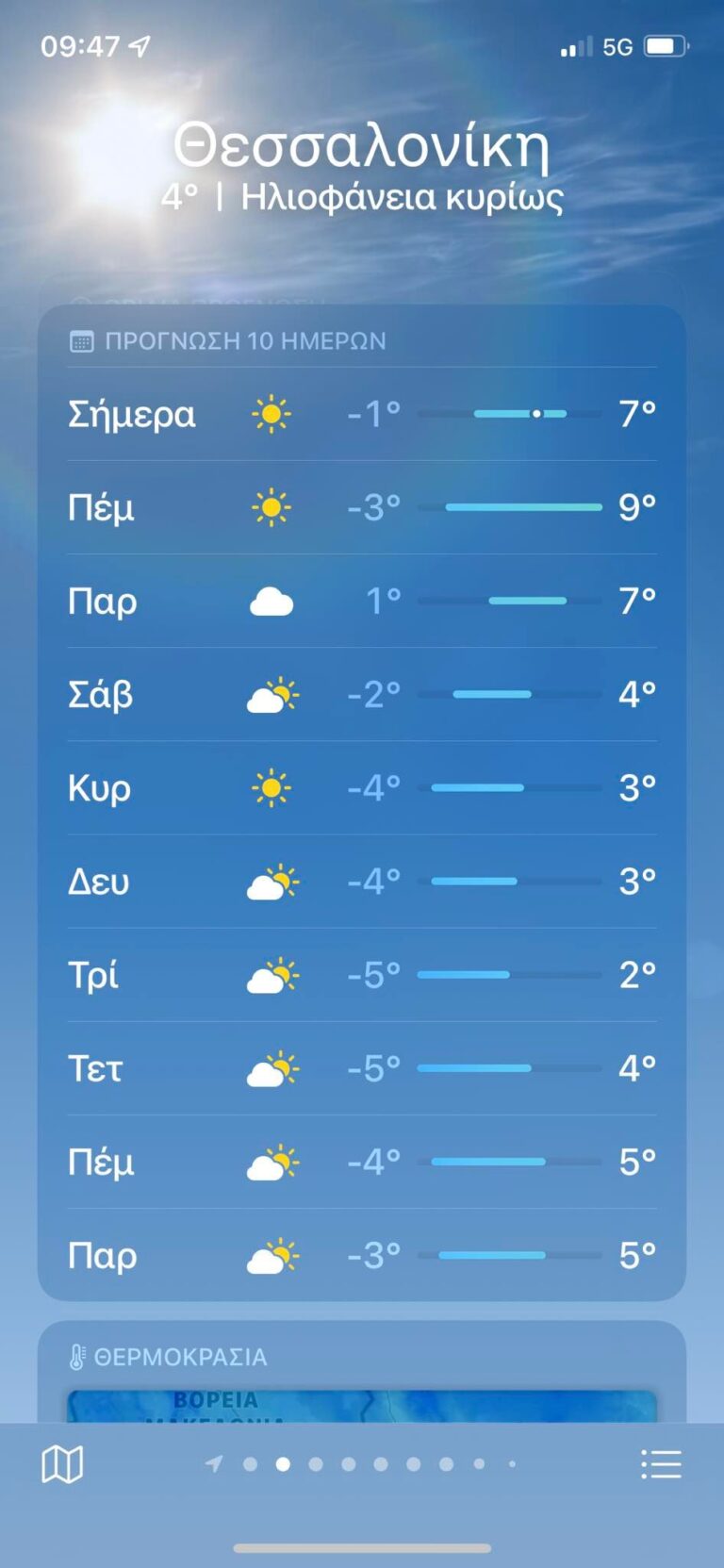Open the Σήμερα forecast row
The width and height of the screenshot is (724, 1568).
point(362,414)
